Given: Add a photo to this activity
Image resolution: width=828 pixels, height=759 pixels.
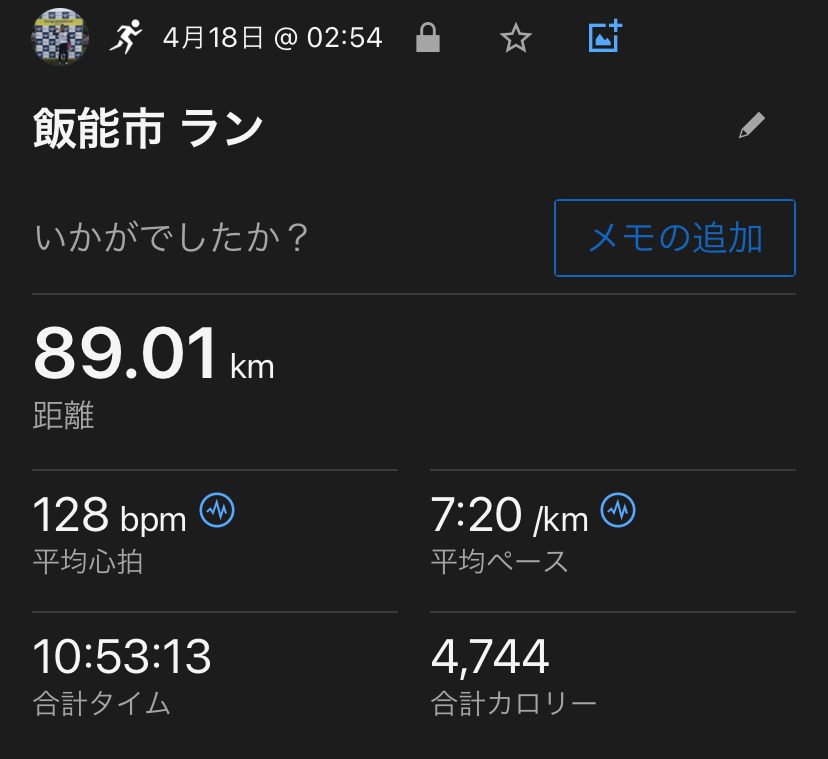Looking at the screenshot, I should point(605,37).
